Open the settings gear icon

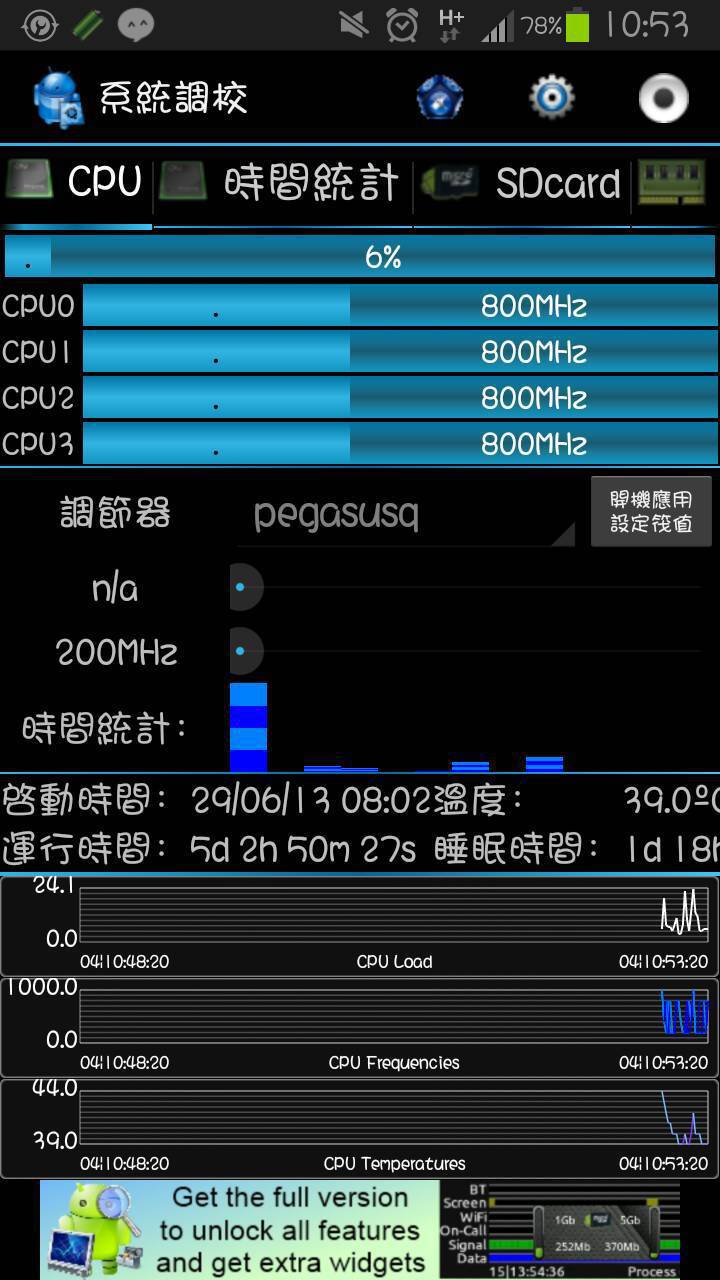[551, 97]
